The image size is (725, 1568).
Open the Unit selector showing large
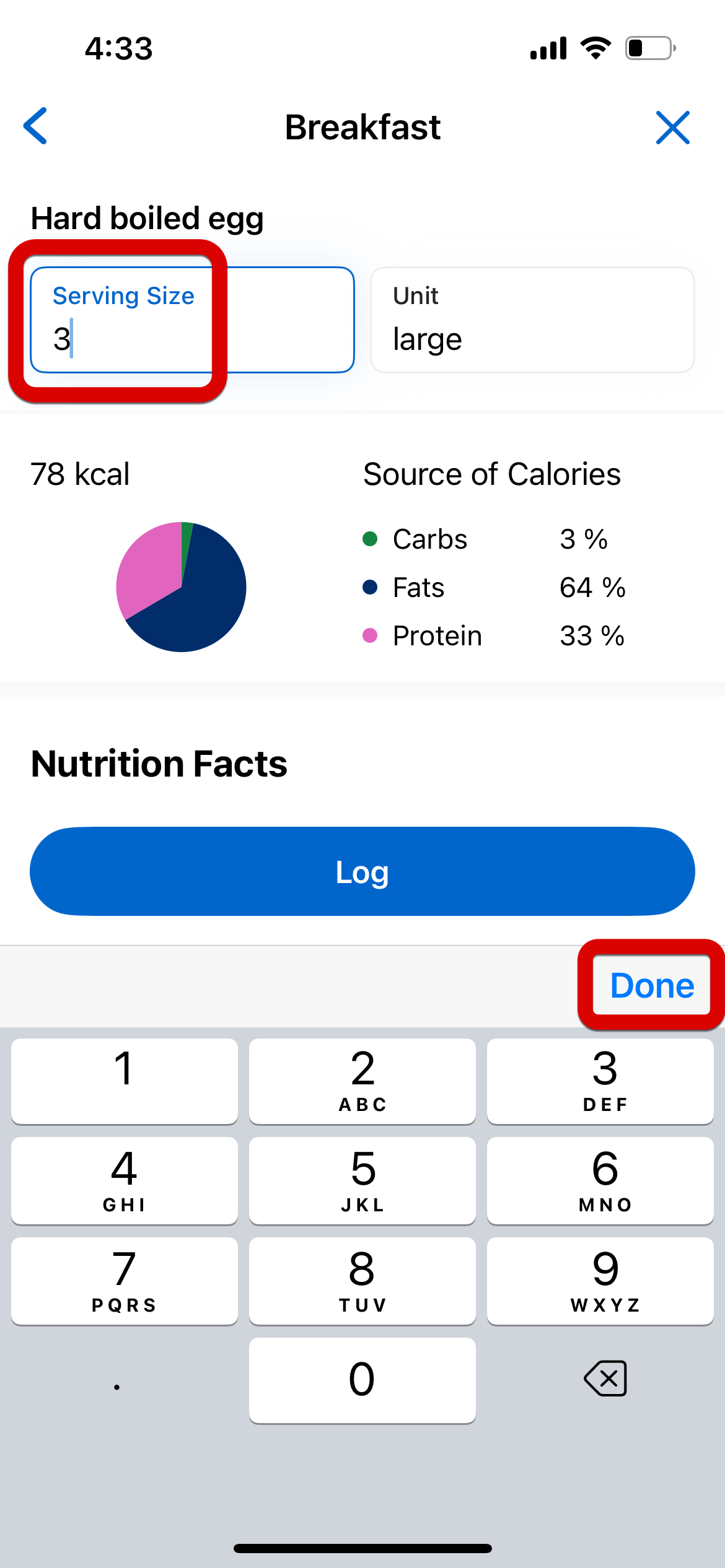click(x=532, y=320)
